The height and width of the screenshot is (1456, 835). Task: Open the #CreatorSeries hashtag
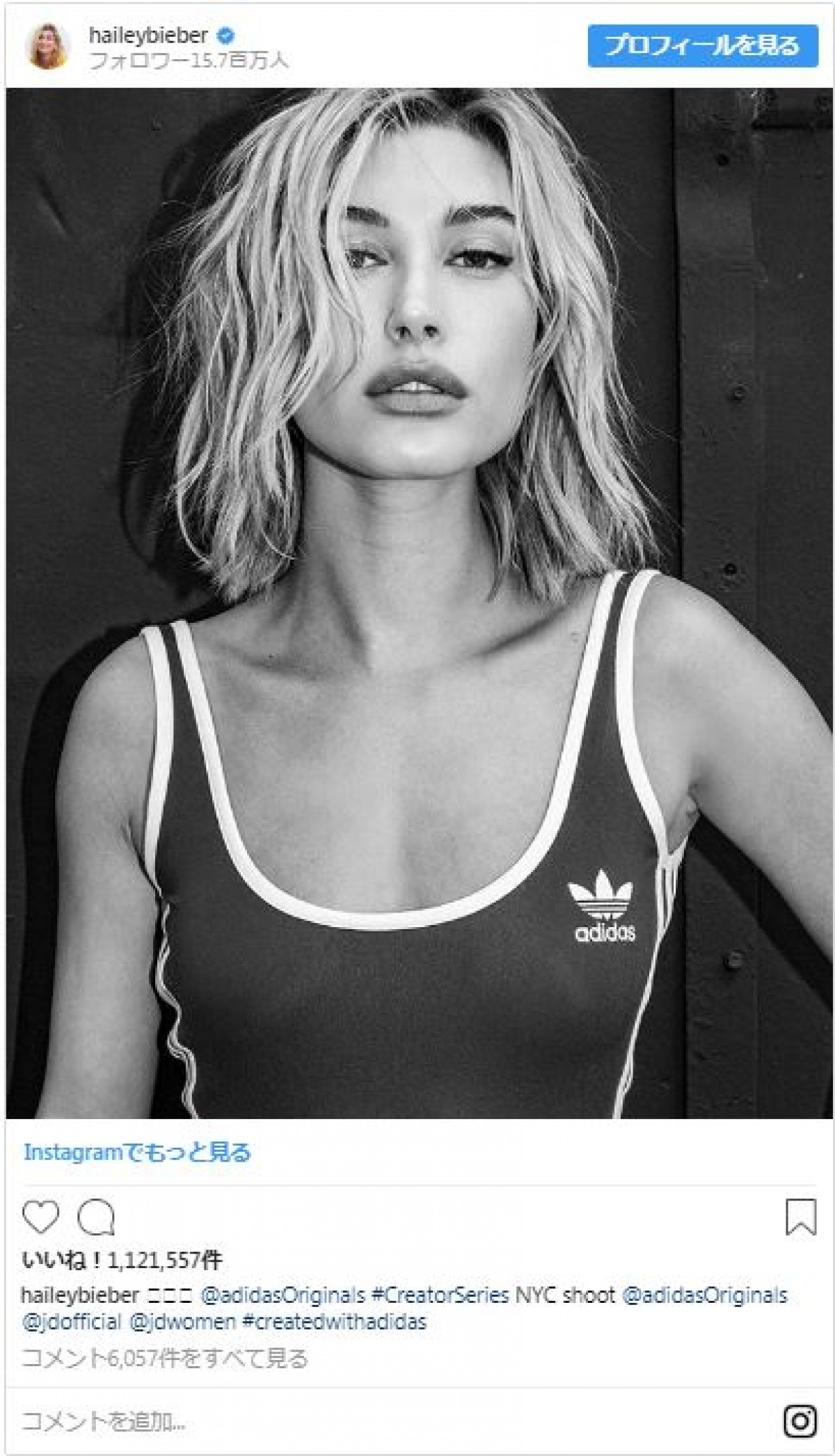439,1295
